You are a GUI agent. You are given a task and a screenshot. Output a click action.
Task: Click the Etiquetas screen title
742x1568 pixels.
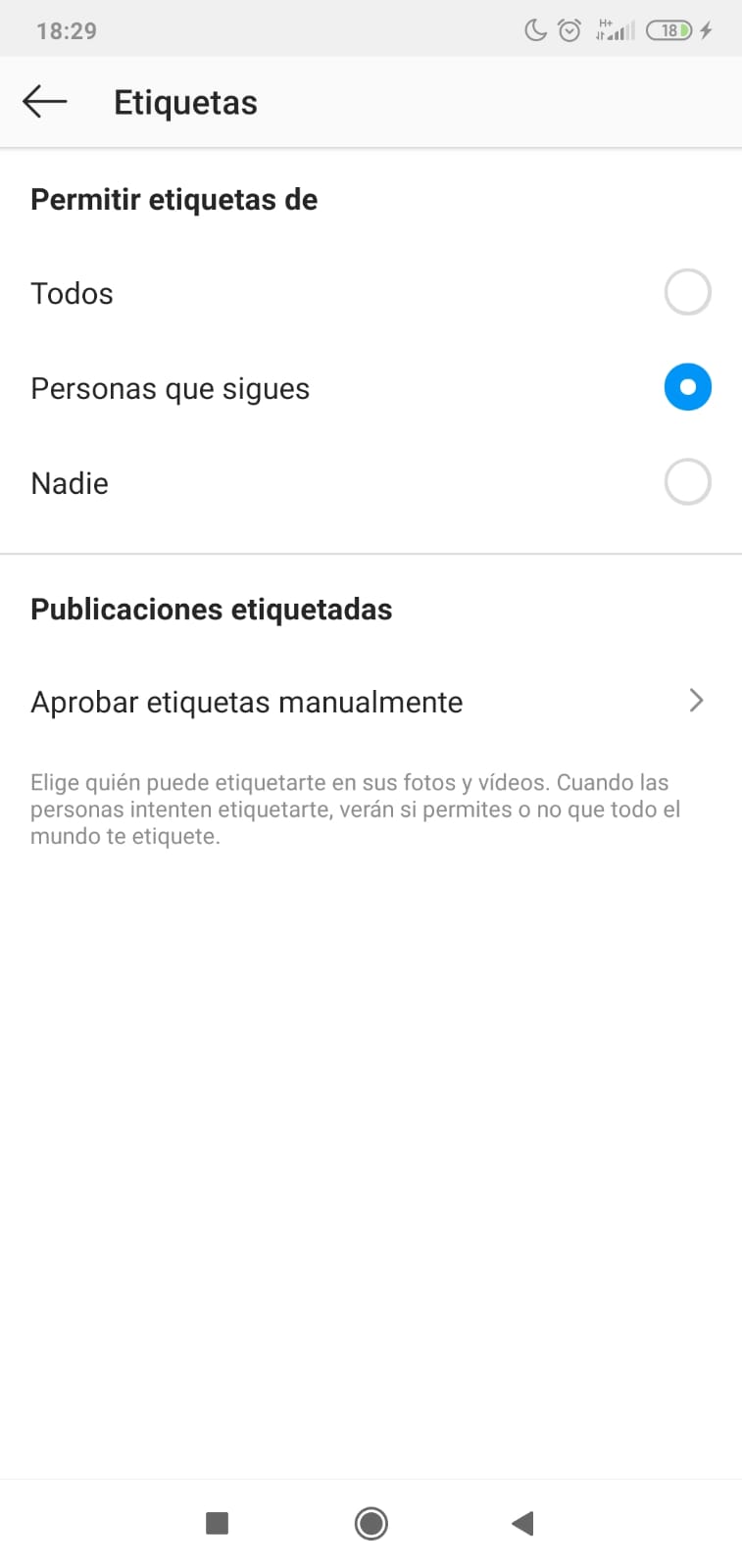coord(185,101)
